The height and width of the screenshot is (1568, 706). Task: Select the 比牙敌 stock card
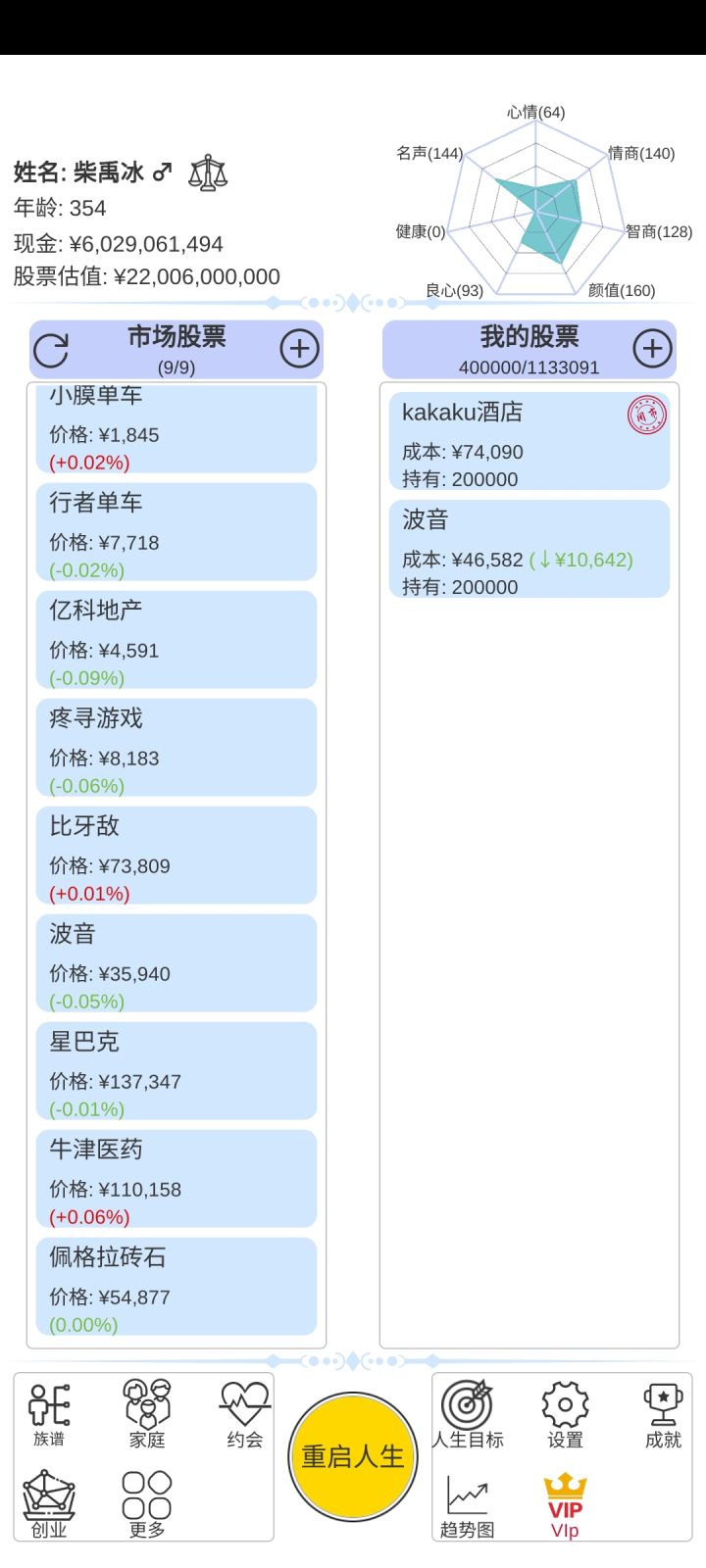click(176, 856)
